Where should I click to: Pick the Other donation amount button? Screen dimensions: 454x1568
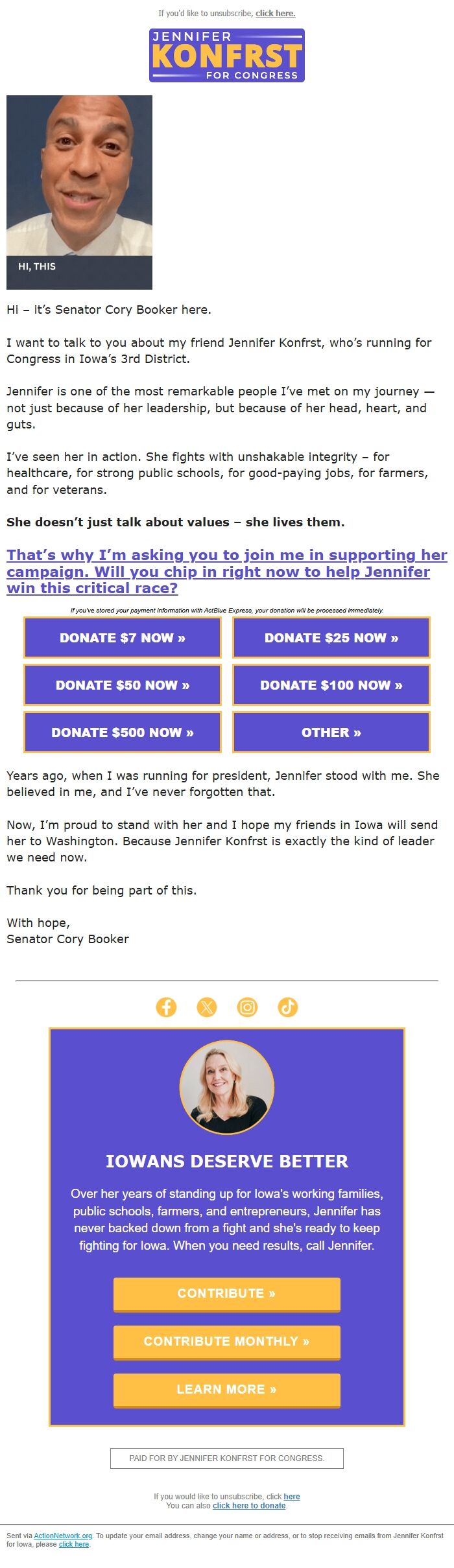(x=331, y=732)
